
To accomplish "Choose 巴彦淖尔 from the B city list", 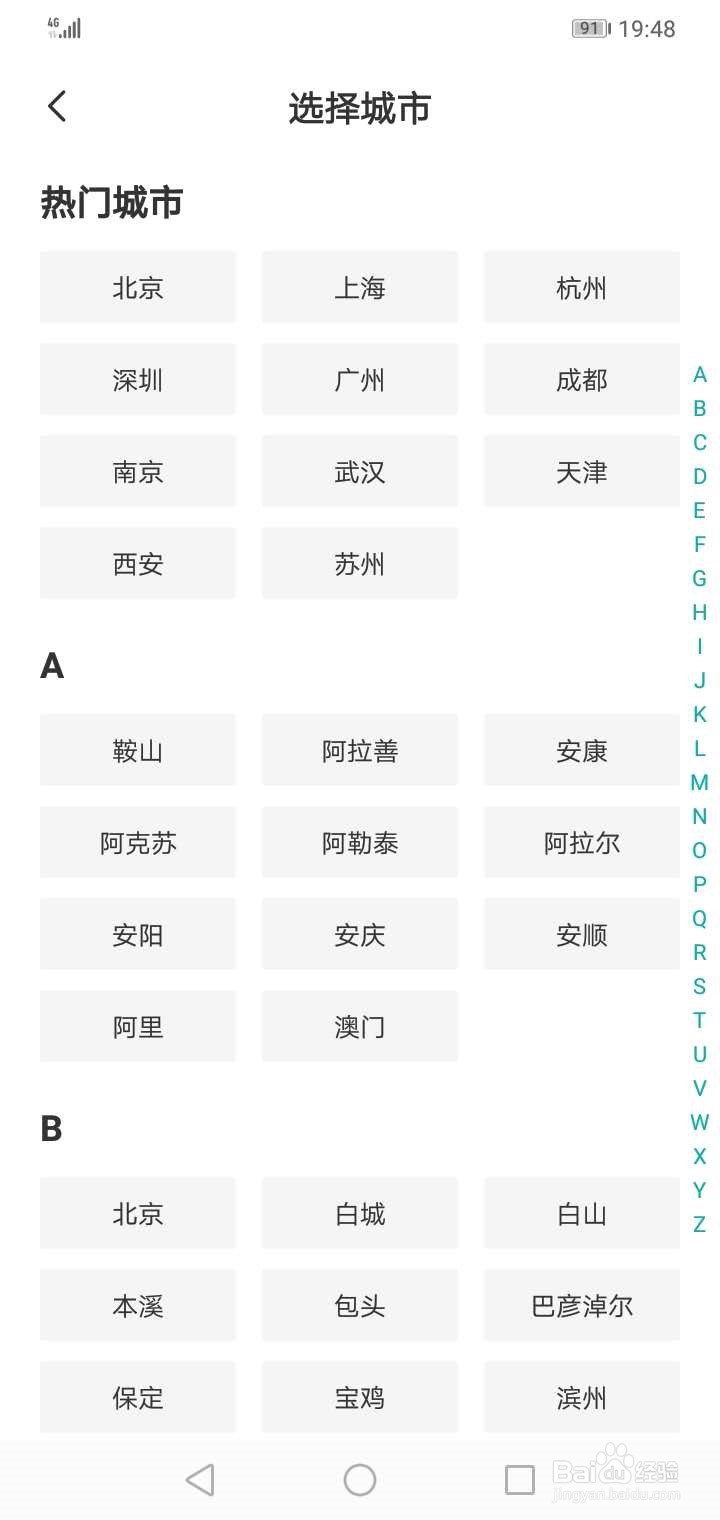I will click(581, 1305).
